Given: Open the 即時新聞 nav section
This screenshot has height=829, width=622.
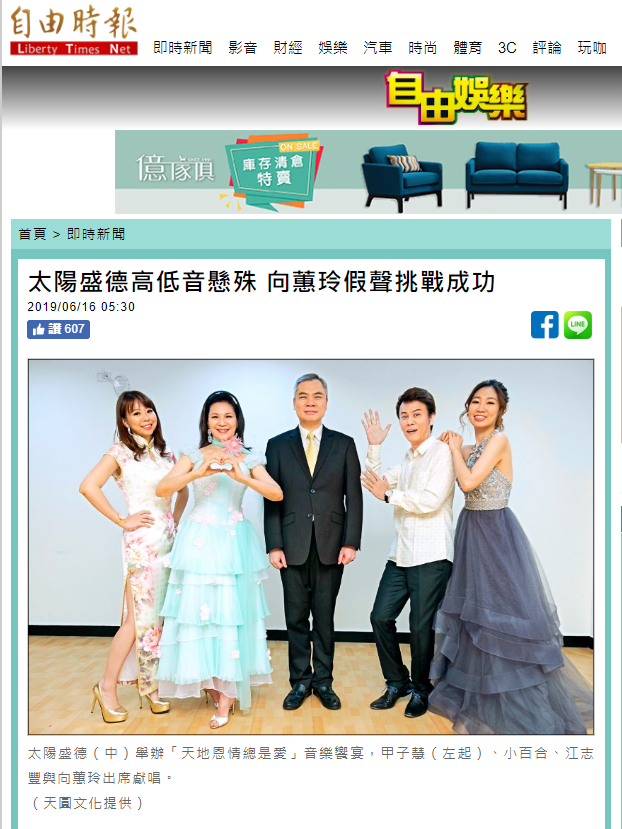Looking at the screenshot, I should coord(182,47).
